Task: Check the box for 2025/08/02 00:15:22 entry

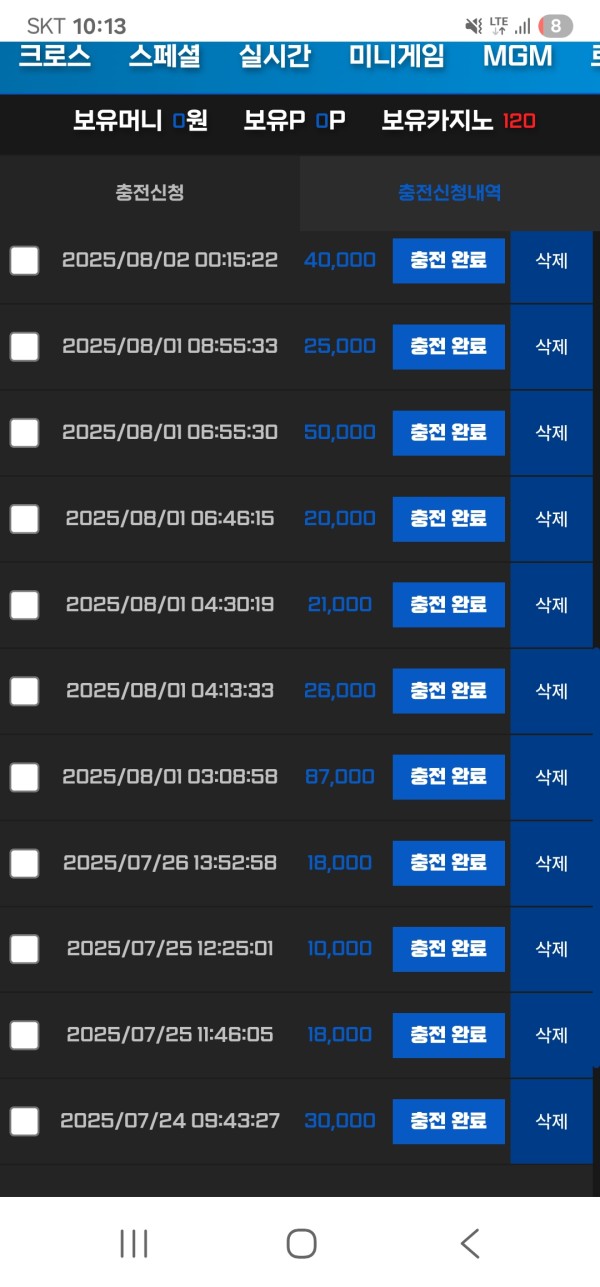Action: [24, 261]
